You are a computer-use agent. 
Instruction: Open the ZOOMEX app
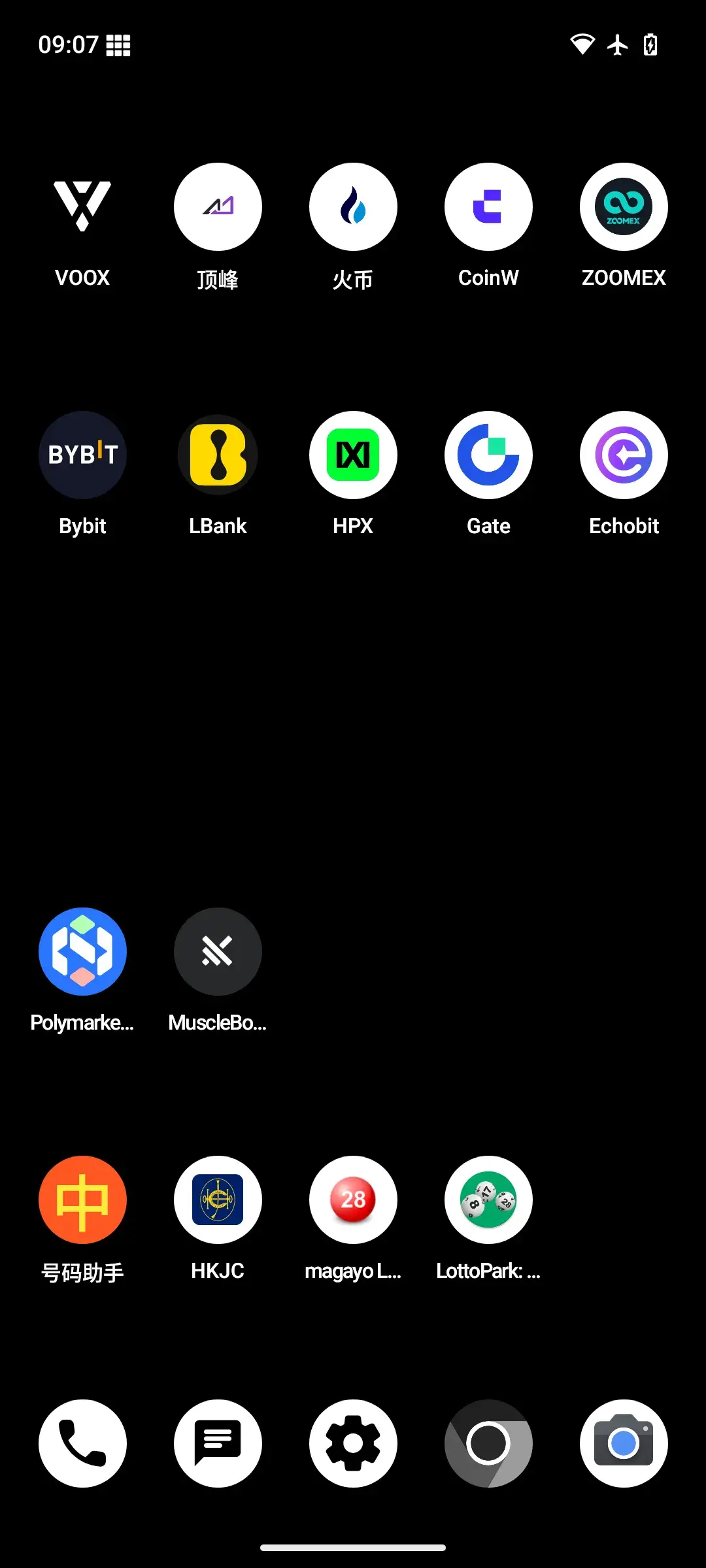pyautogui.click(x=624, y=206)
